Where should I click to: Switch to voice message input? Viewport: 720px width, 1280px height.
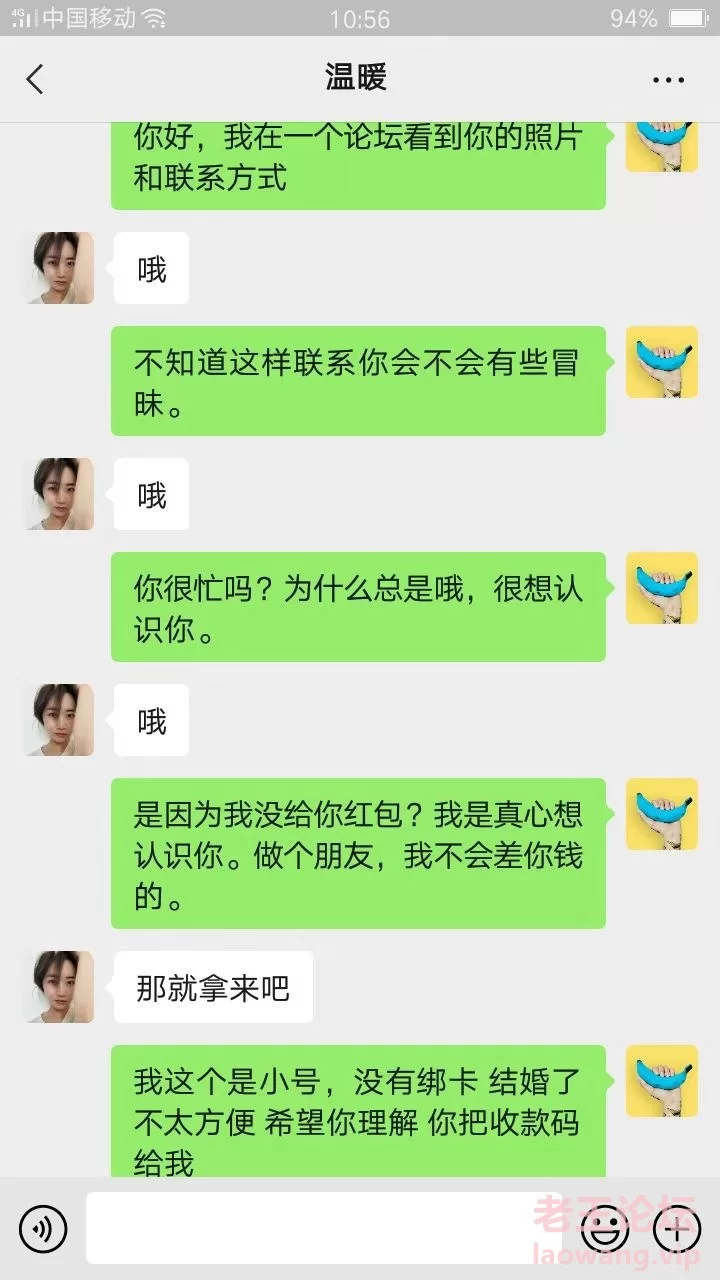click(x=43, y=1228)
